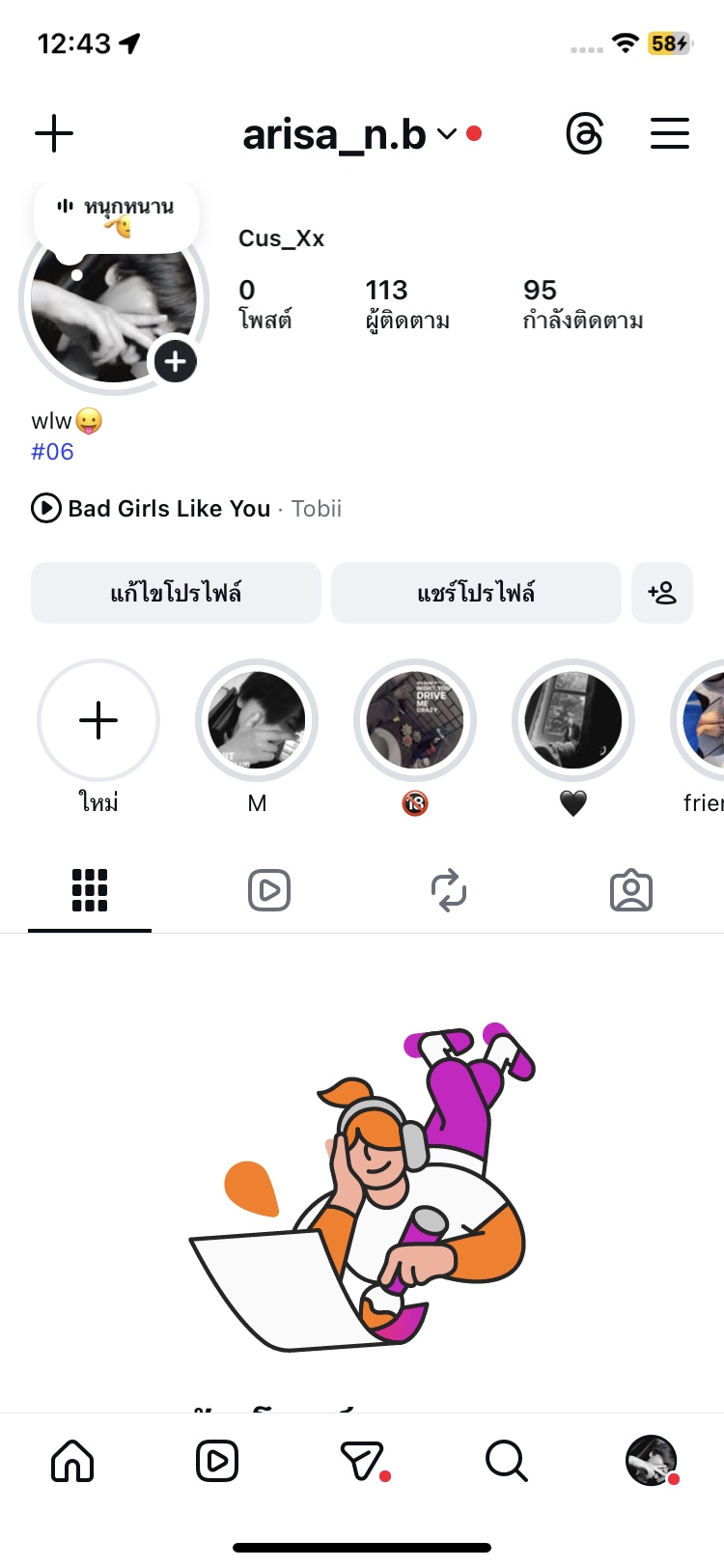Screen dimensions: 724x1568
Task: Go to the home feed
Action: pyautogui.click(x=72, y=1461)
